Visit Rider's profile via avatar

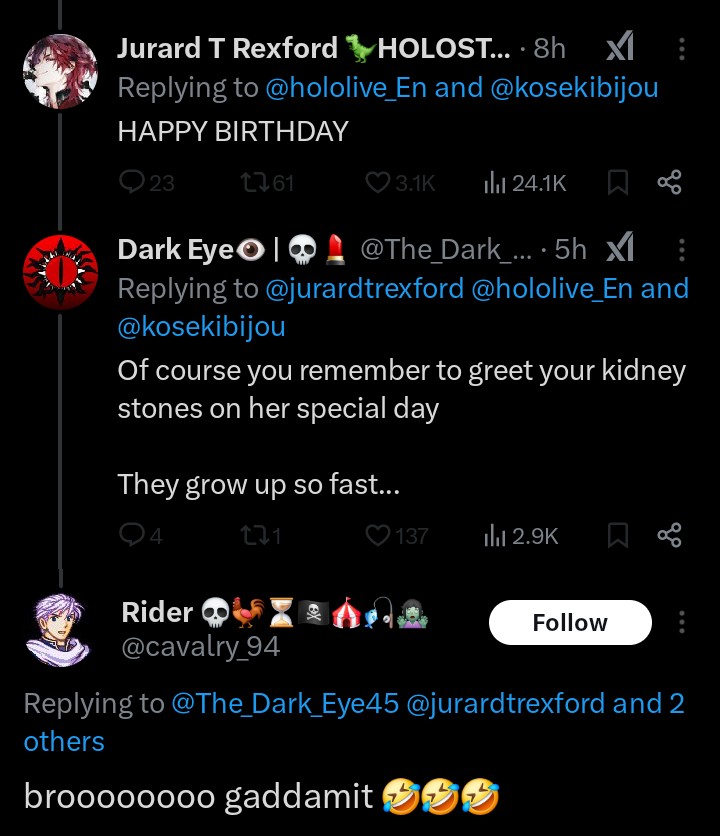coord(60,627)
